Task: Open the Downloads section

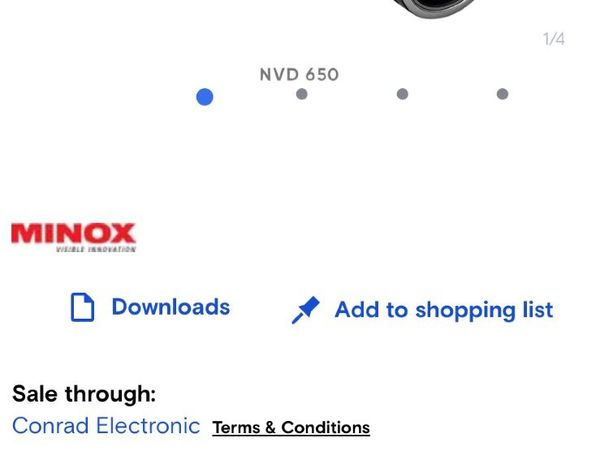Action: 151,308
